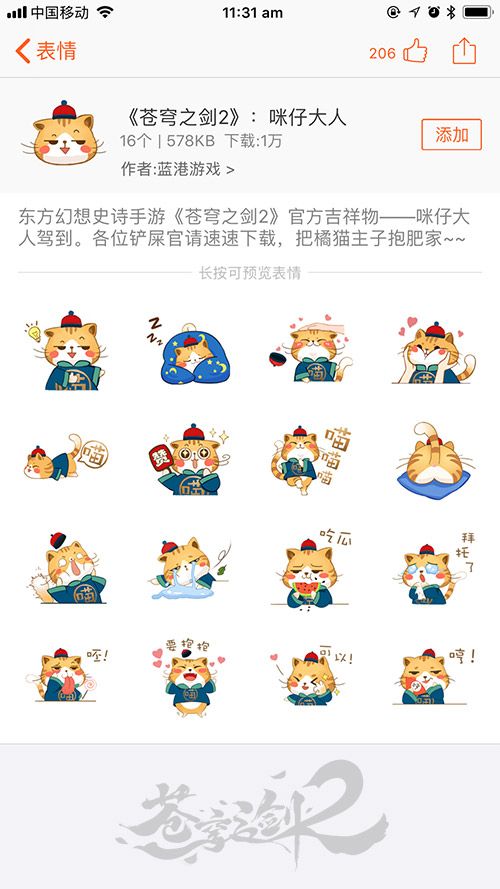Go back to 表情 page

46,52
